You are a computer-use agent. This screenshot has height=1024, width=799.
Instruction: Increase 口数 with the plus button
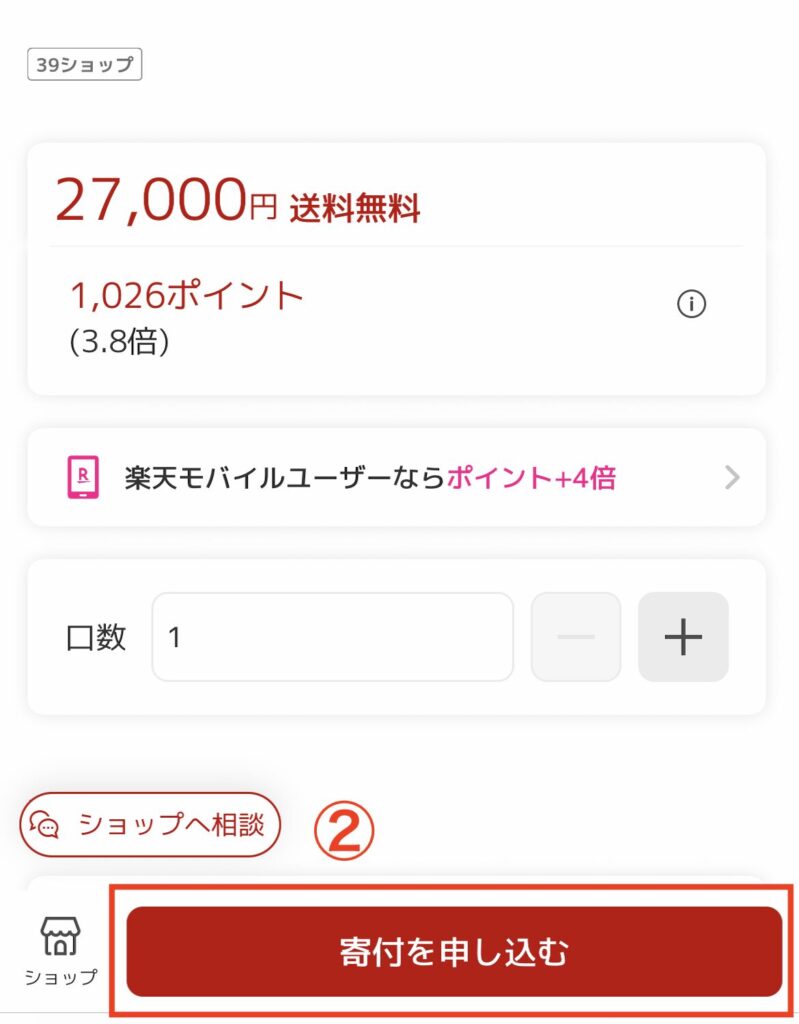click(x=683, y=637)
